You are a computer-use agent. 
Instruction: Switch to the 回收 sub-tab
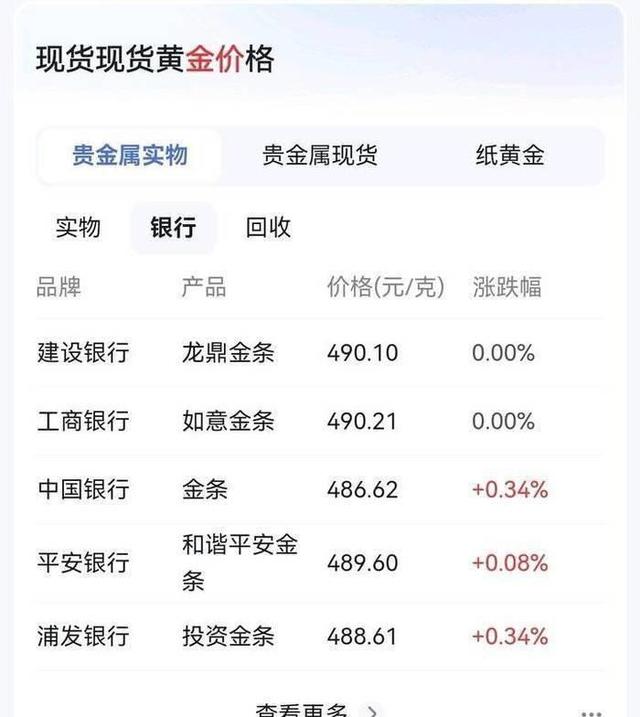coord(268,227)
